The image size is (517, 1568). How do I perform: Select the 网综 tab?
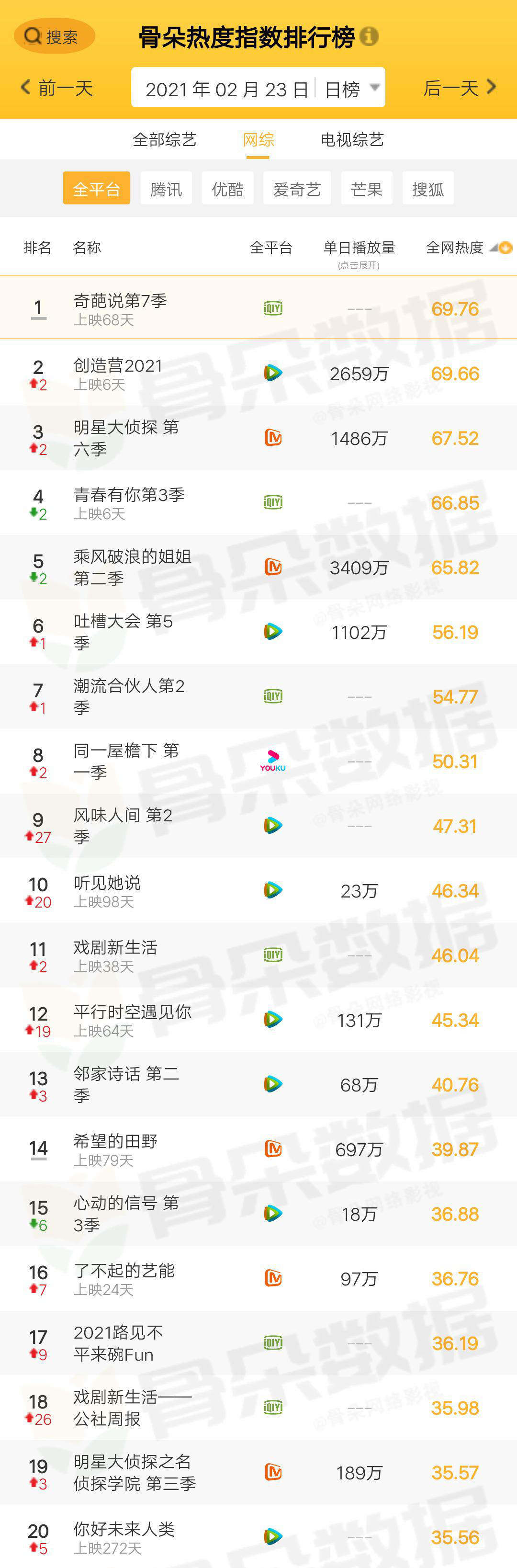point(258,140)
